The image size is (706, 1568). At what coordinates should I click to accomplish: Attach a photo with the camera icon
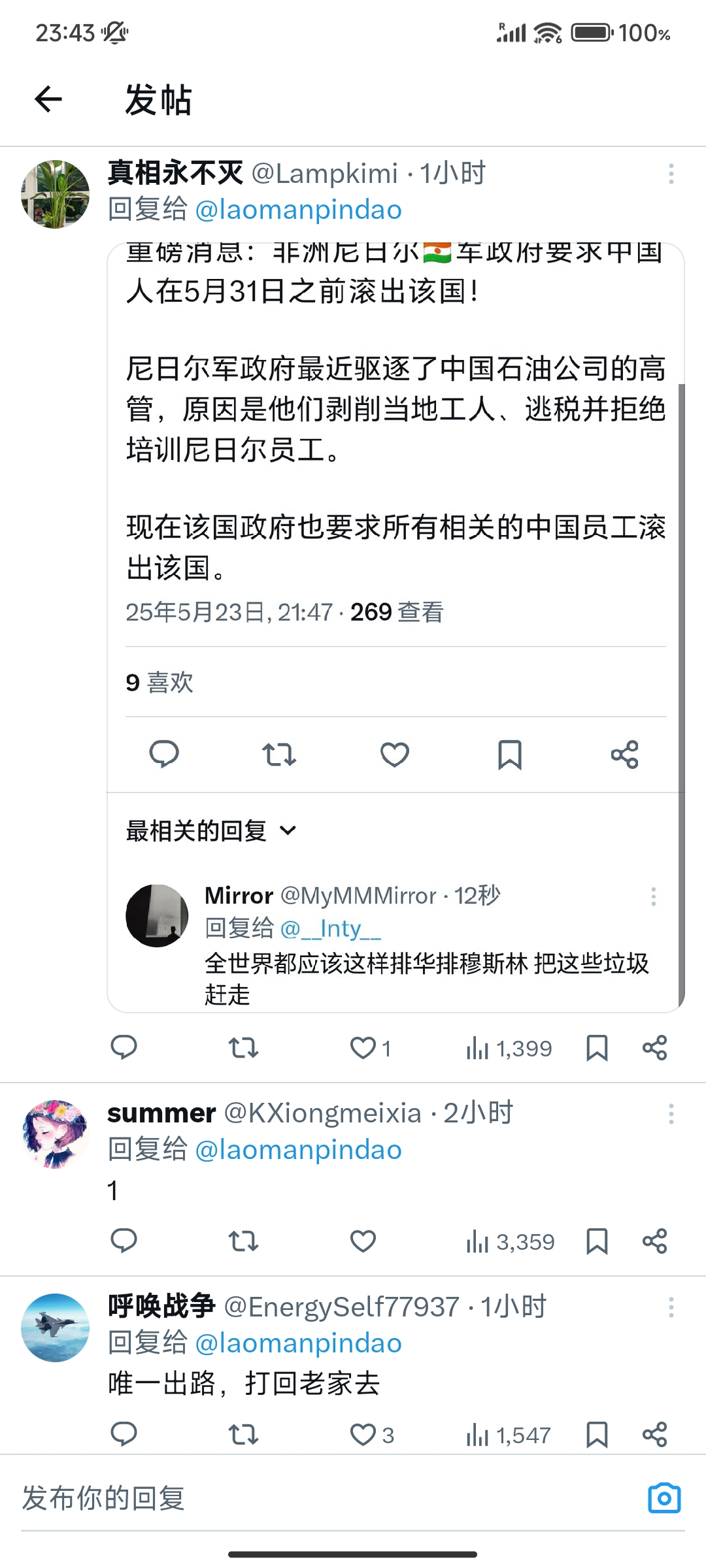coord(664,1497)
